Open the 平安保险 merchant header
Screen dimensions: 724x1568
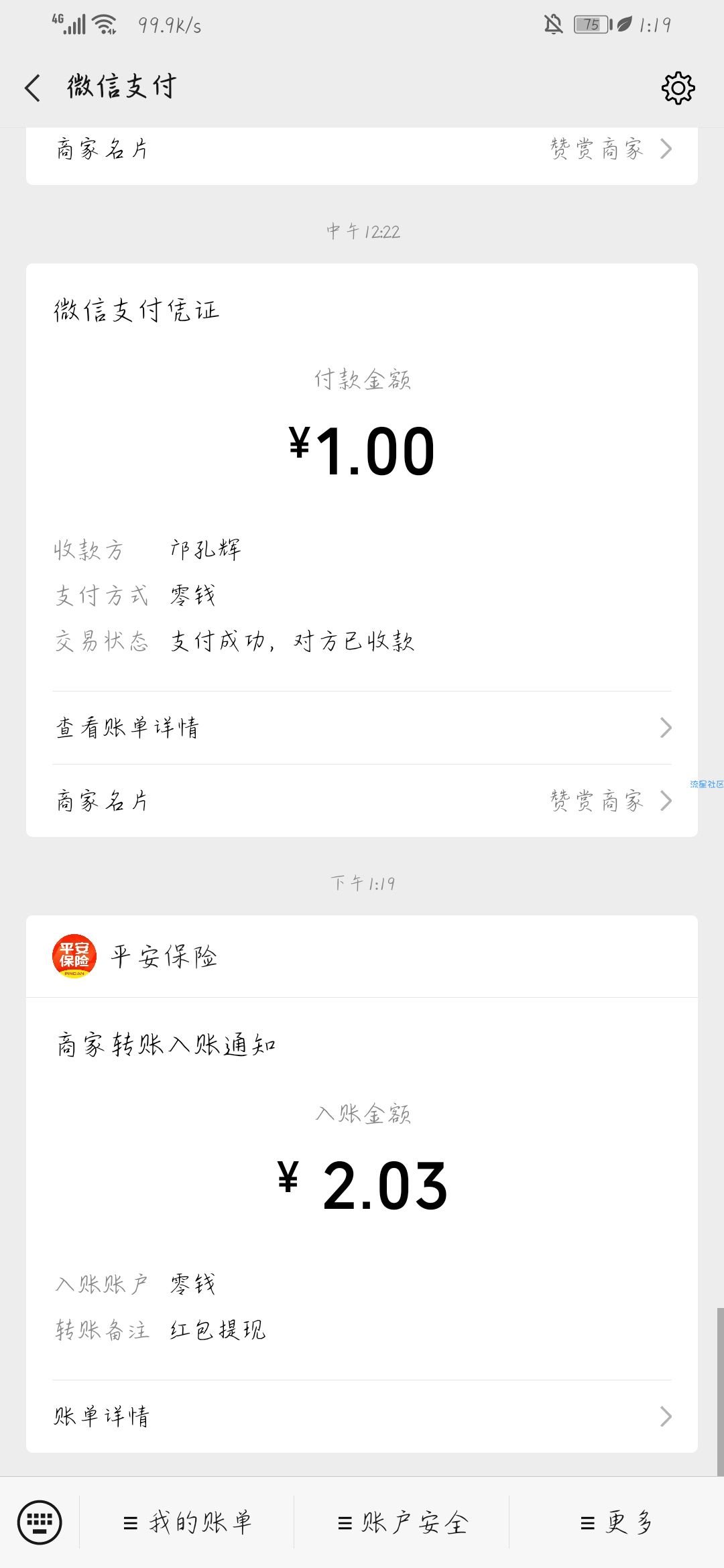click(362, 956)
